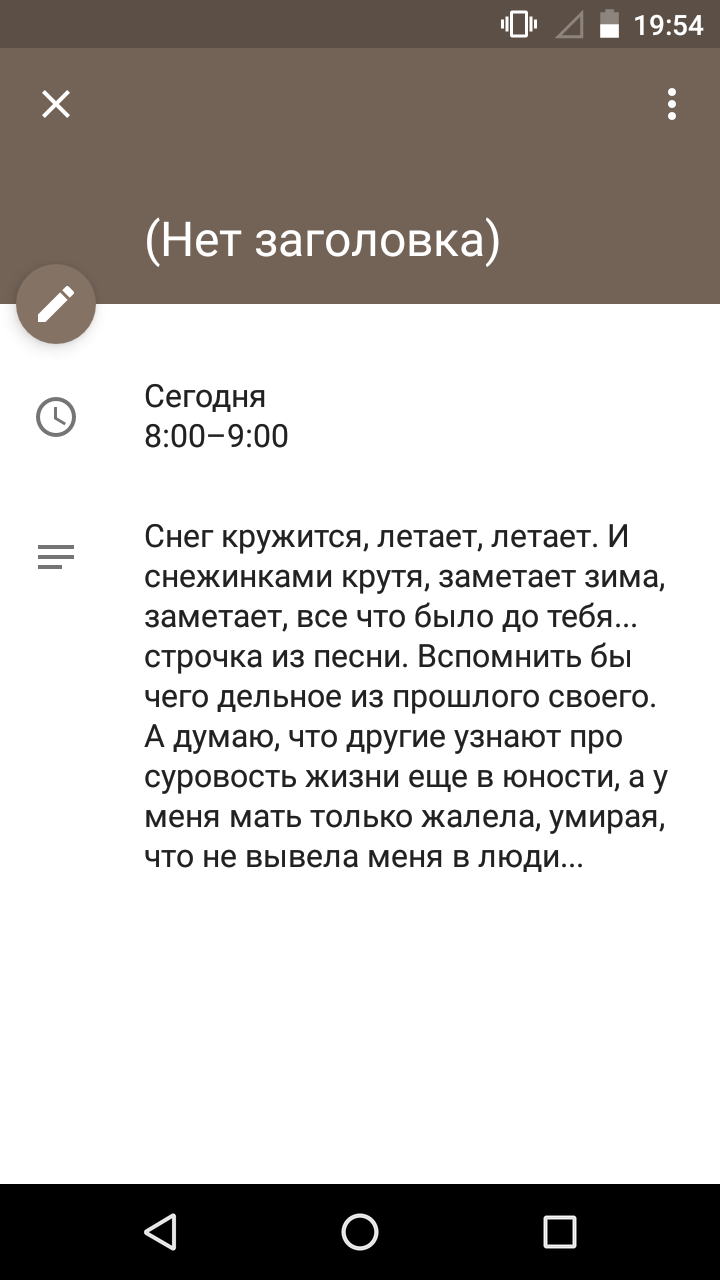Open the recent apps overview

click(560, 1232)
